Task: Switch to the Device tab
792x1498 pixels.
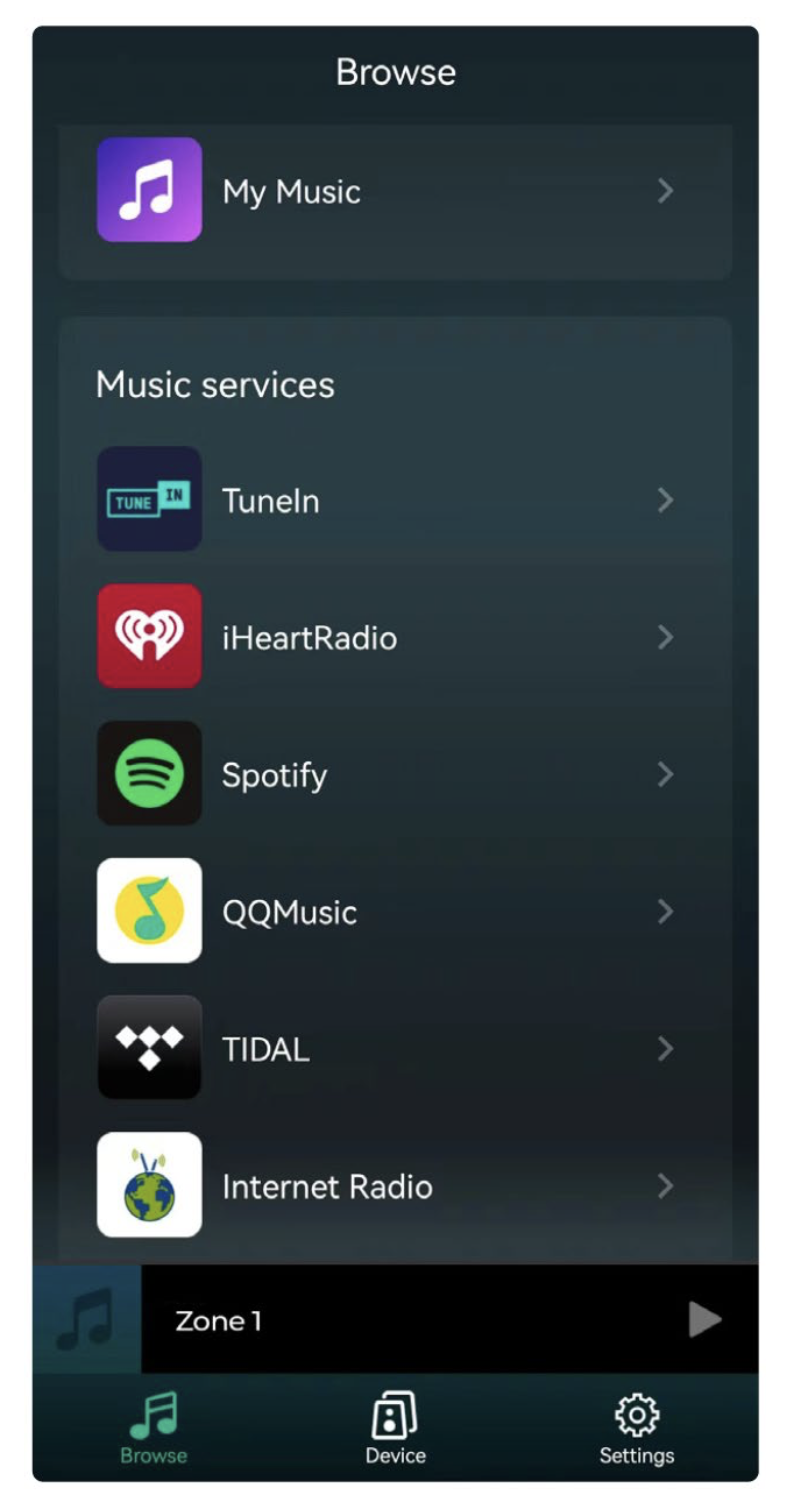Action: coord(395,1430)
